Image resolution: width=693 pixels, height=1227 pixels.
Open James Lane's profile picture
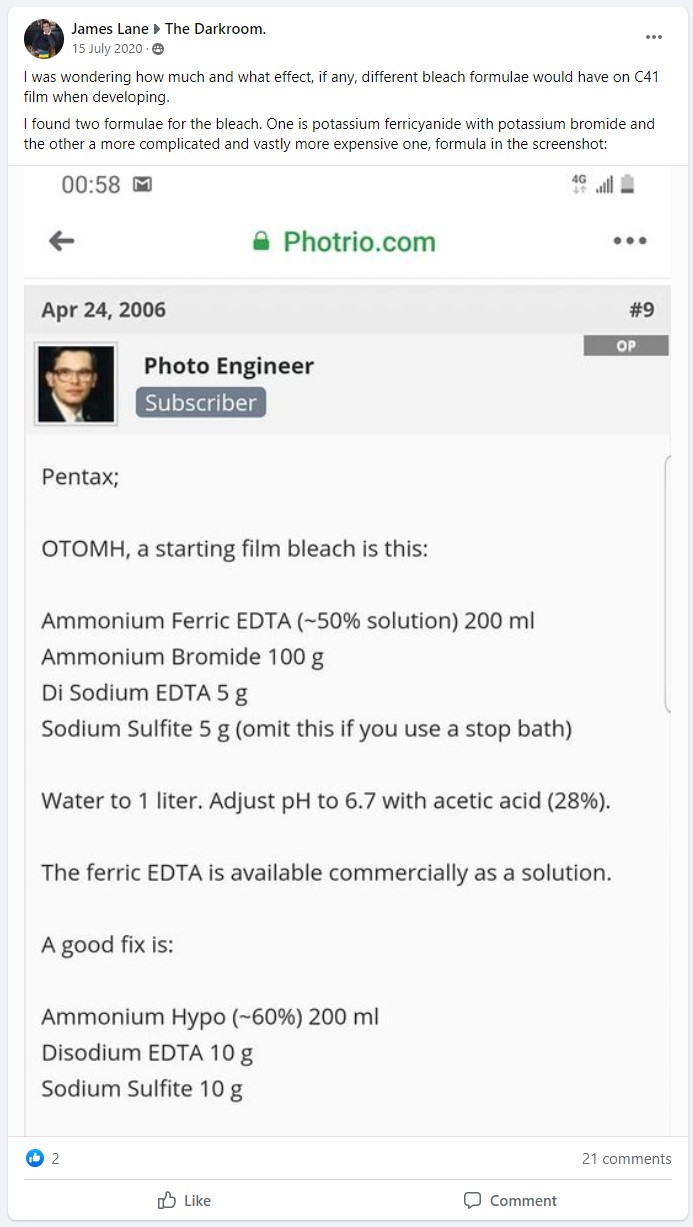44,39
